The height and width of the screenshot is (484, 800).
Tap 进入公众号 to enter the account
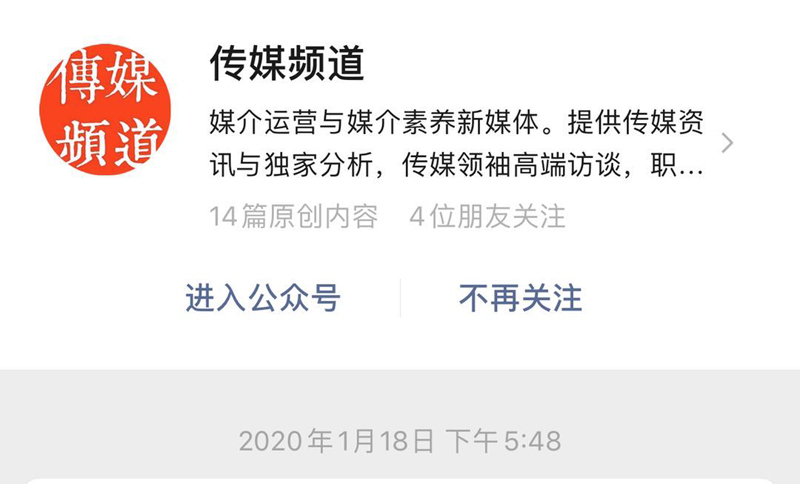(263, 297)
